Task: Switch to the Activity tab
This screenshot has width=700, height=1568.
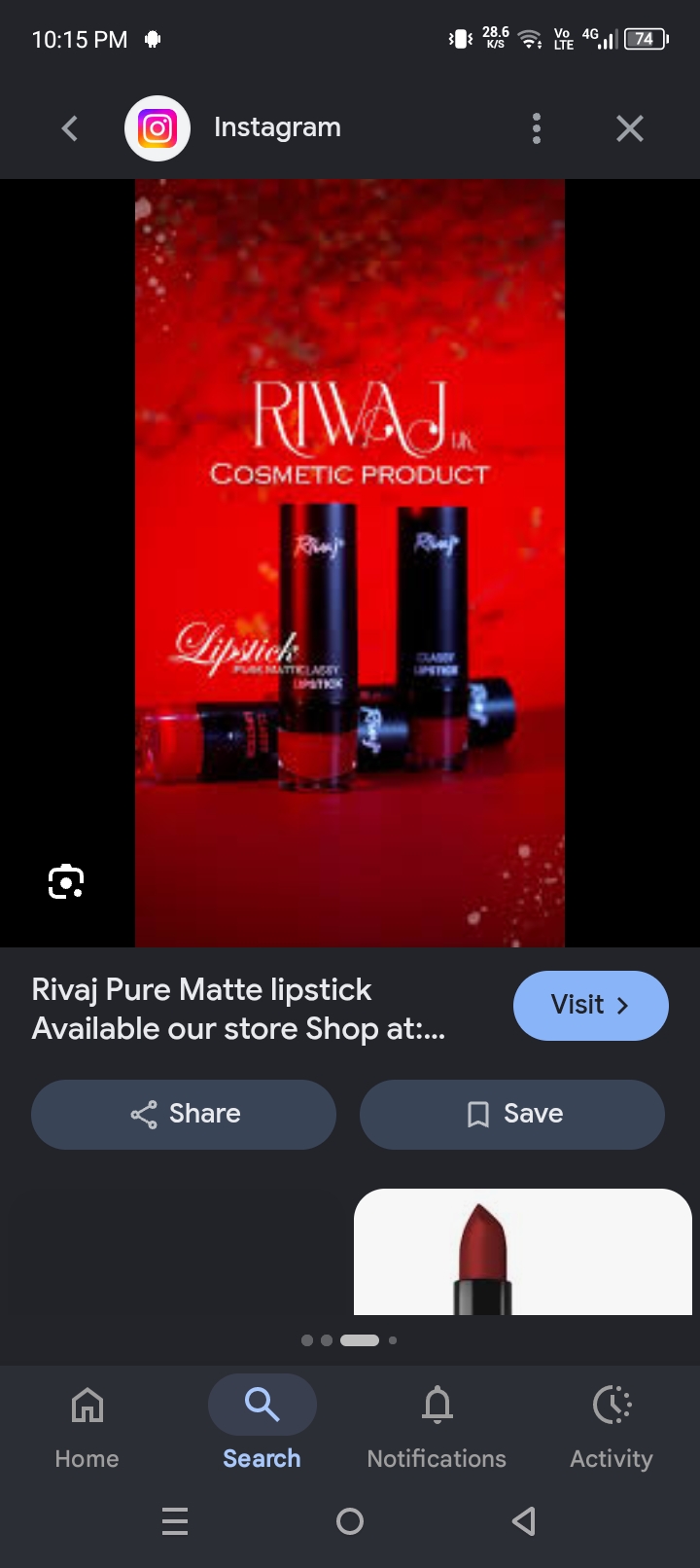Action: click(x=612, y=1425)
